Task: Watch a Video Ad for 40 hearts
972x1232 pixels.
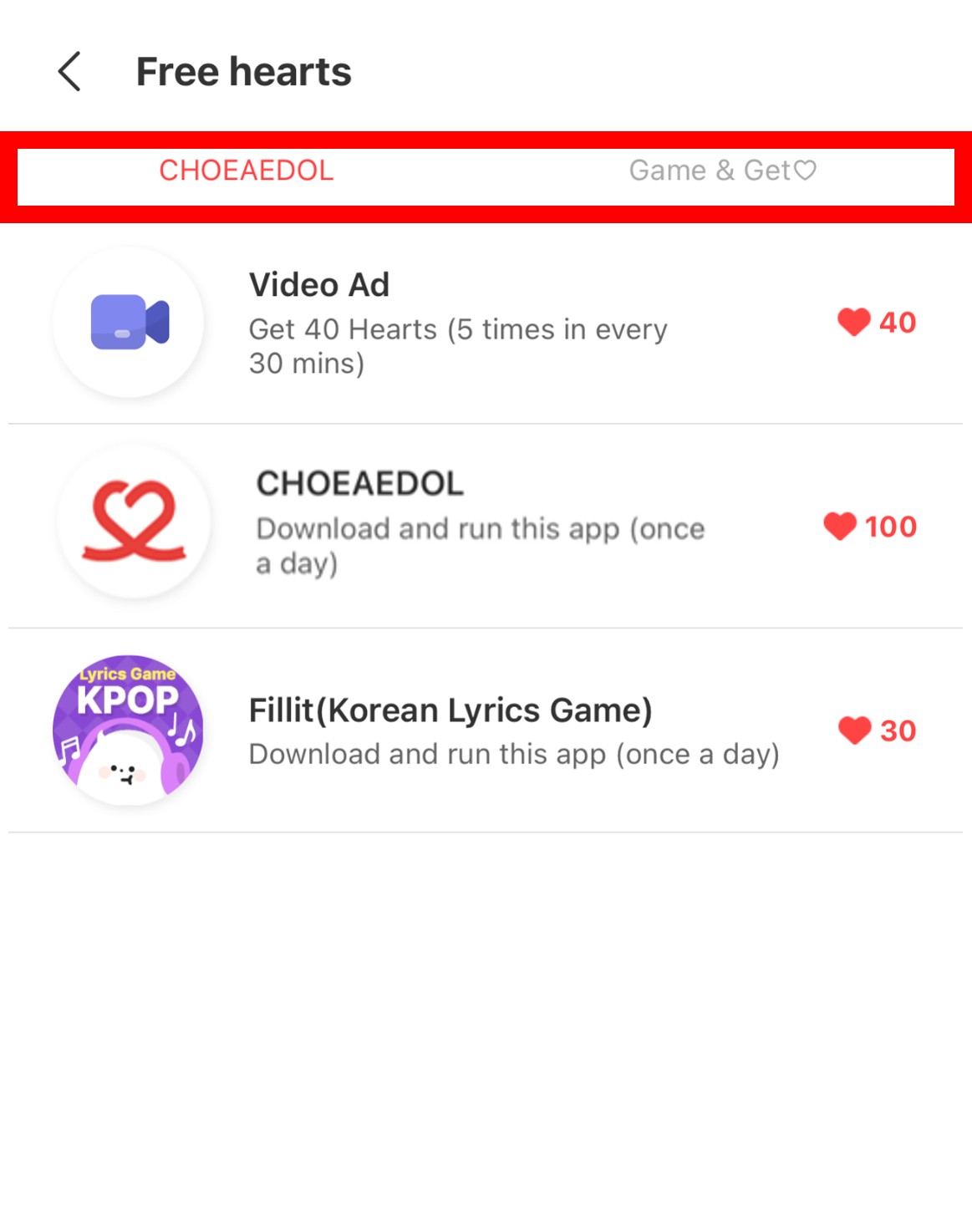Action: 485,323
